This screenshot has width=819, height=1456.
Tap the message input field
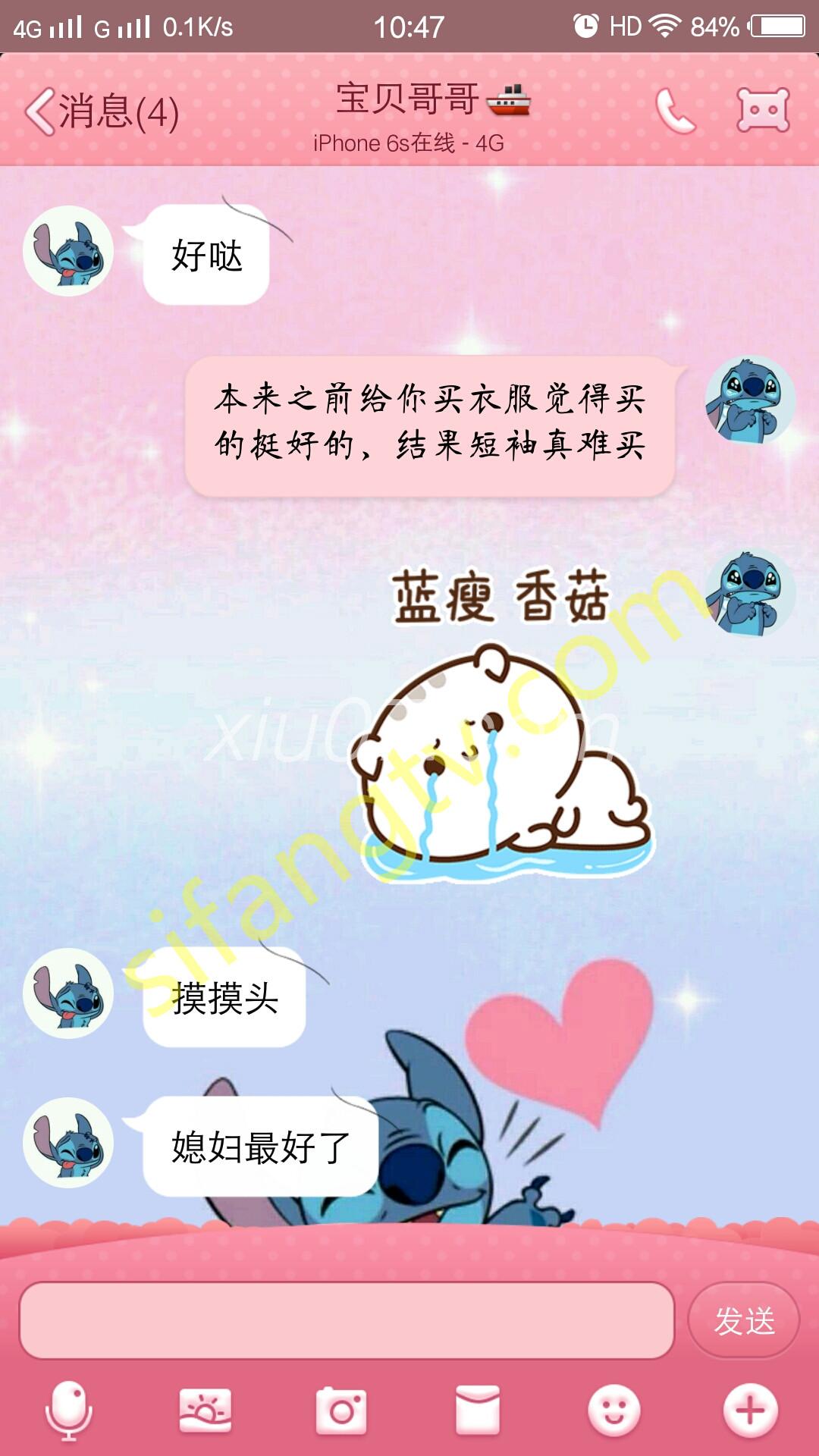[x=347, y=1320]
